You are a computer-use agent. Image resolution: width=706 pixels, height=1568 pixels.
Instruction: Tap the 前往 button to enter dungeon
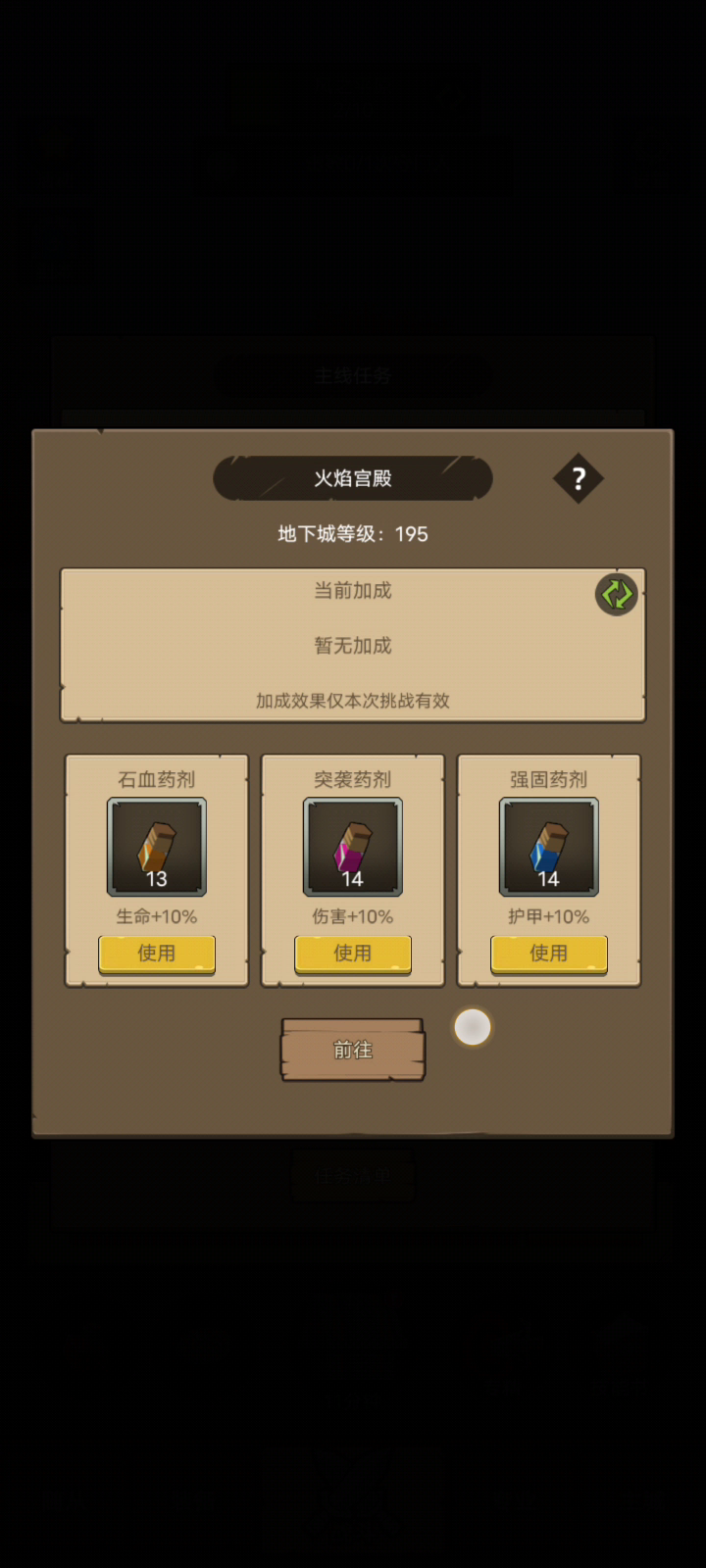pyautogui.click(x=353, y=1050)
